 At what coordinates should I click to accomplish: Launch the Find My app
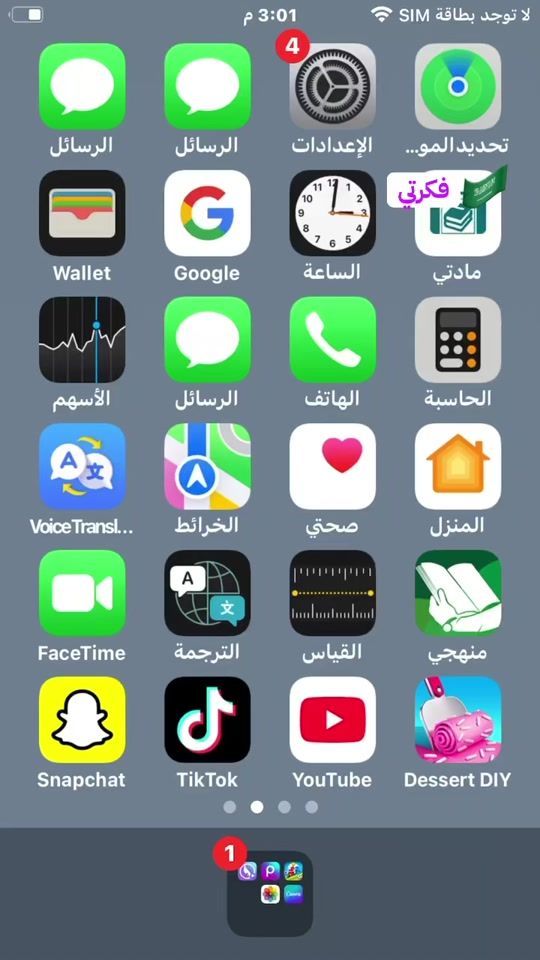(458, 86)
